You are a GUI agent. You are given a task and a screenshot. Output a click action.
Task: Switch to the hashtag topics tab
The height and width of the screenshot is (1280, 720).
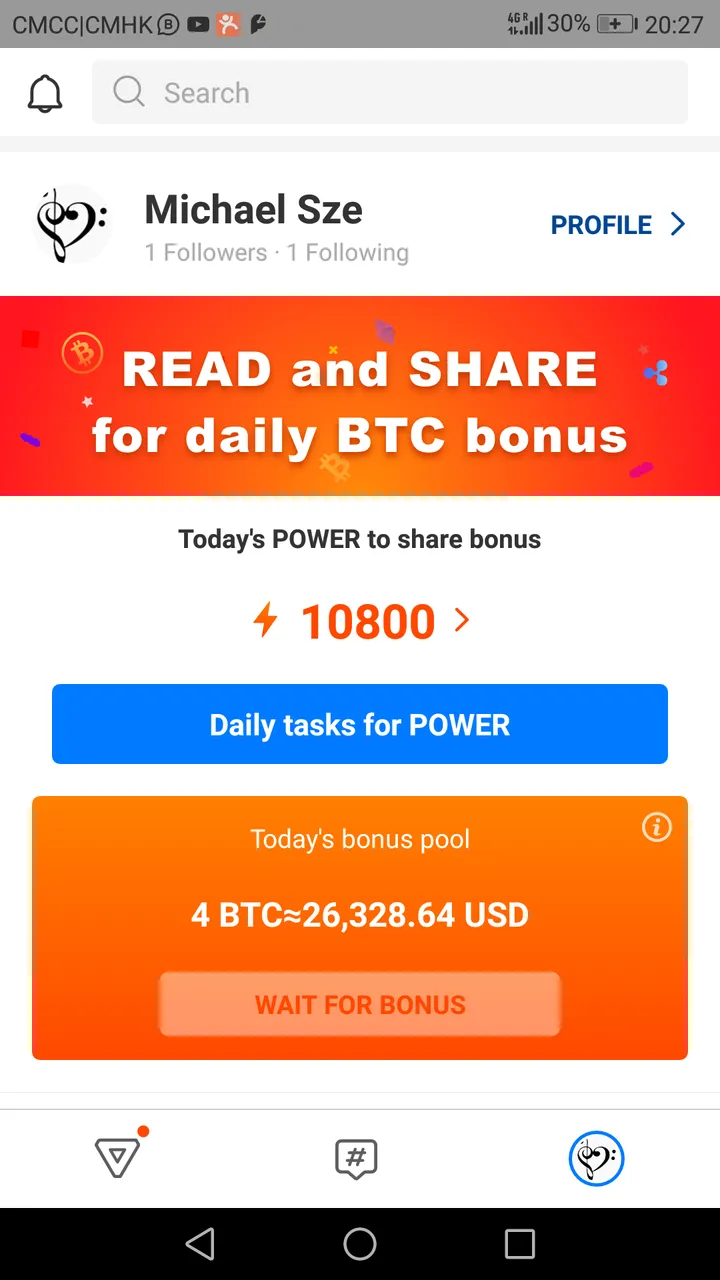tap(356, 1159)
